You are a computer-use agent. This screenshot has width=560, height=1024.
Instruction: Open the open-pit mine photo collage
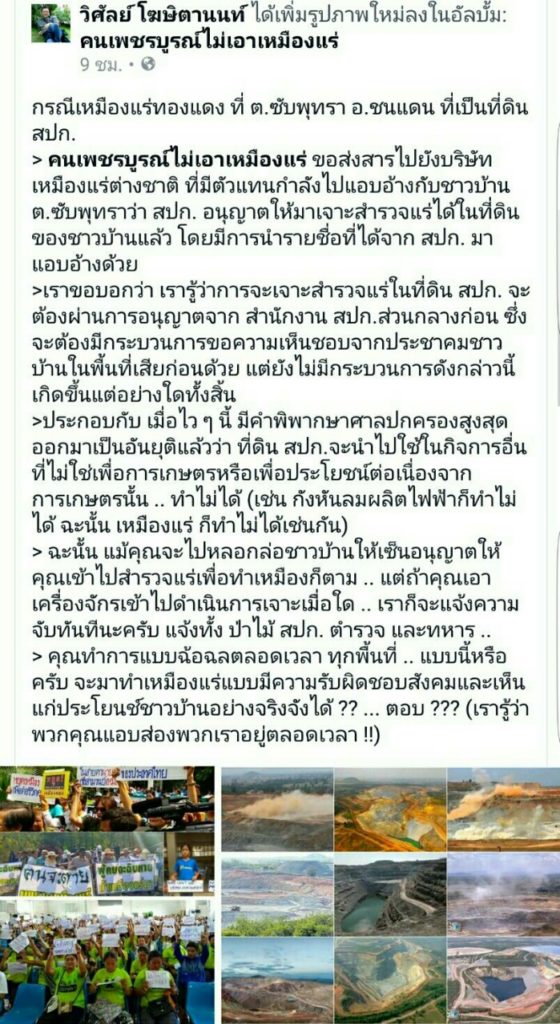tap(390, 895)
